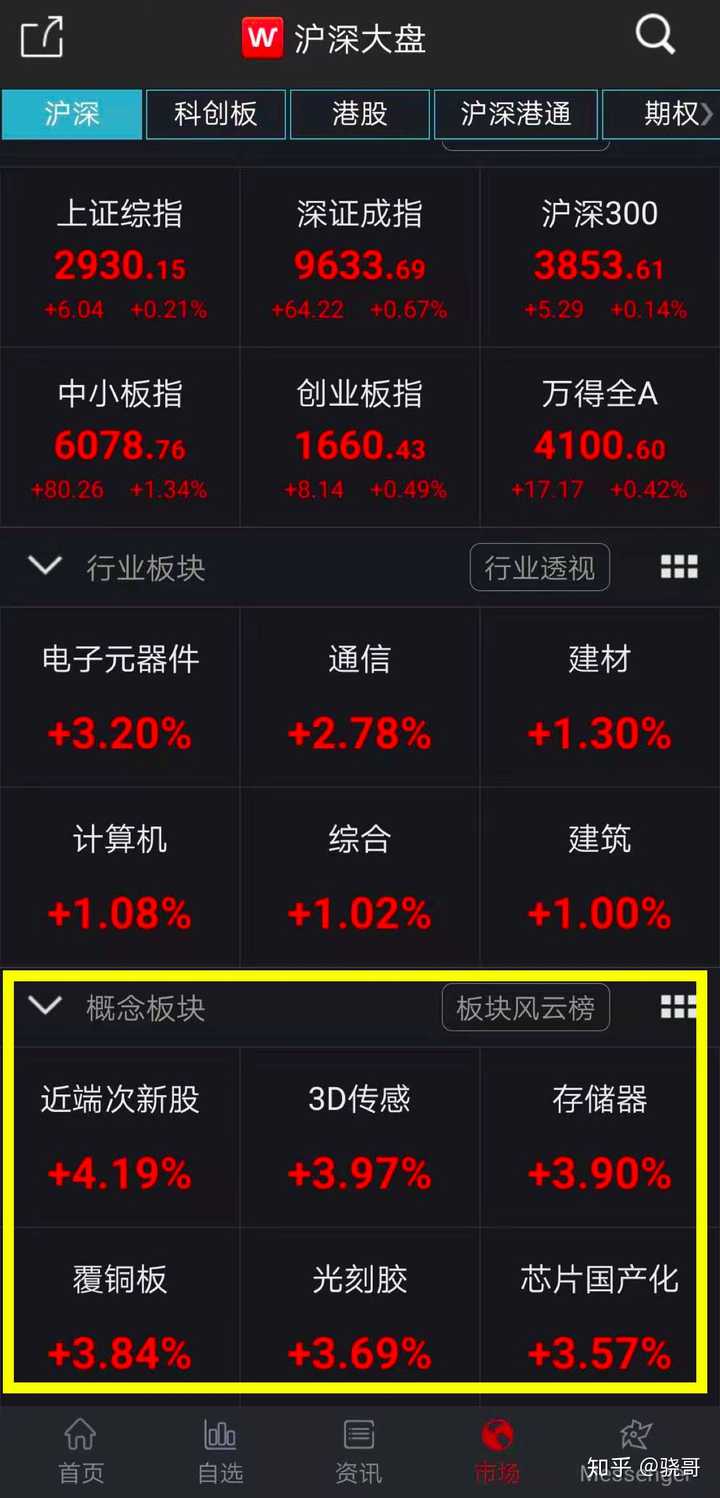Open the 资讯 tab
Image resolution: width=720 pixels, height=1498 pixels.
[x=359, y=1452]
